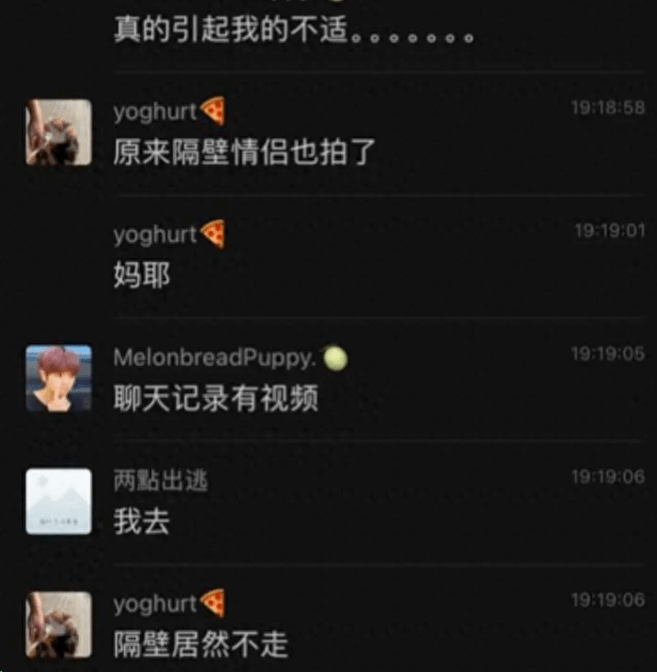Tap the avatar of 两點出逃
Screen dimensions: 657x672
click(x=58, y=501)
